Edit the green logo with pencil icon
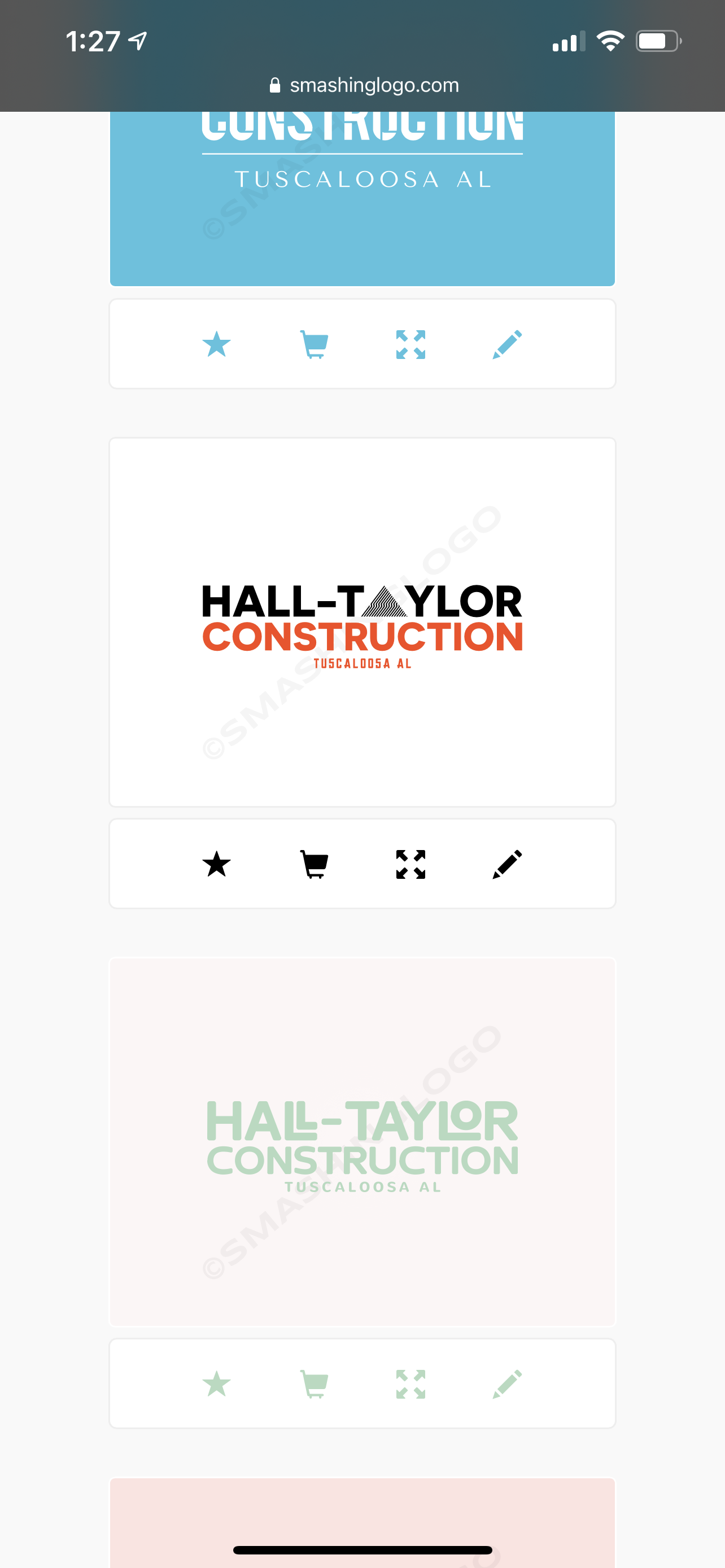The width and height of the screenshot is (725, 1568). point(507,1384)
